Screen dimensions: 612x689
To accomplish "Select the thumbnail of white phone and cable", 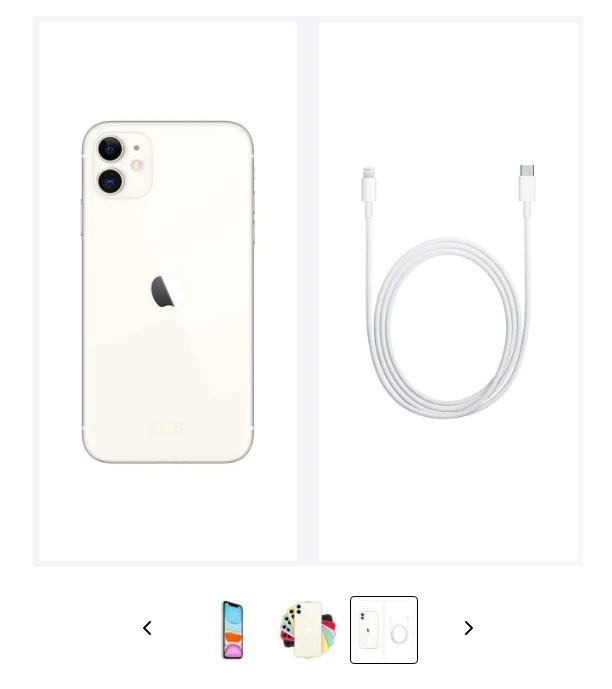I will coord(384,630).
